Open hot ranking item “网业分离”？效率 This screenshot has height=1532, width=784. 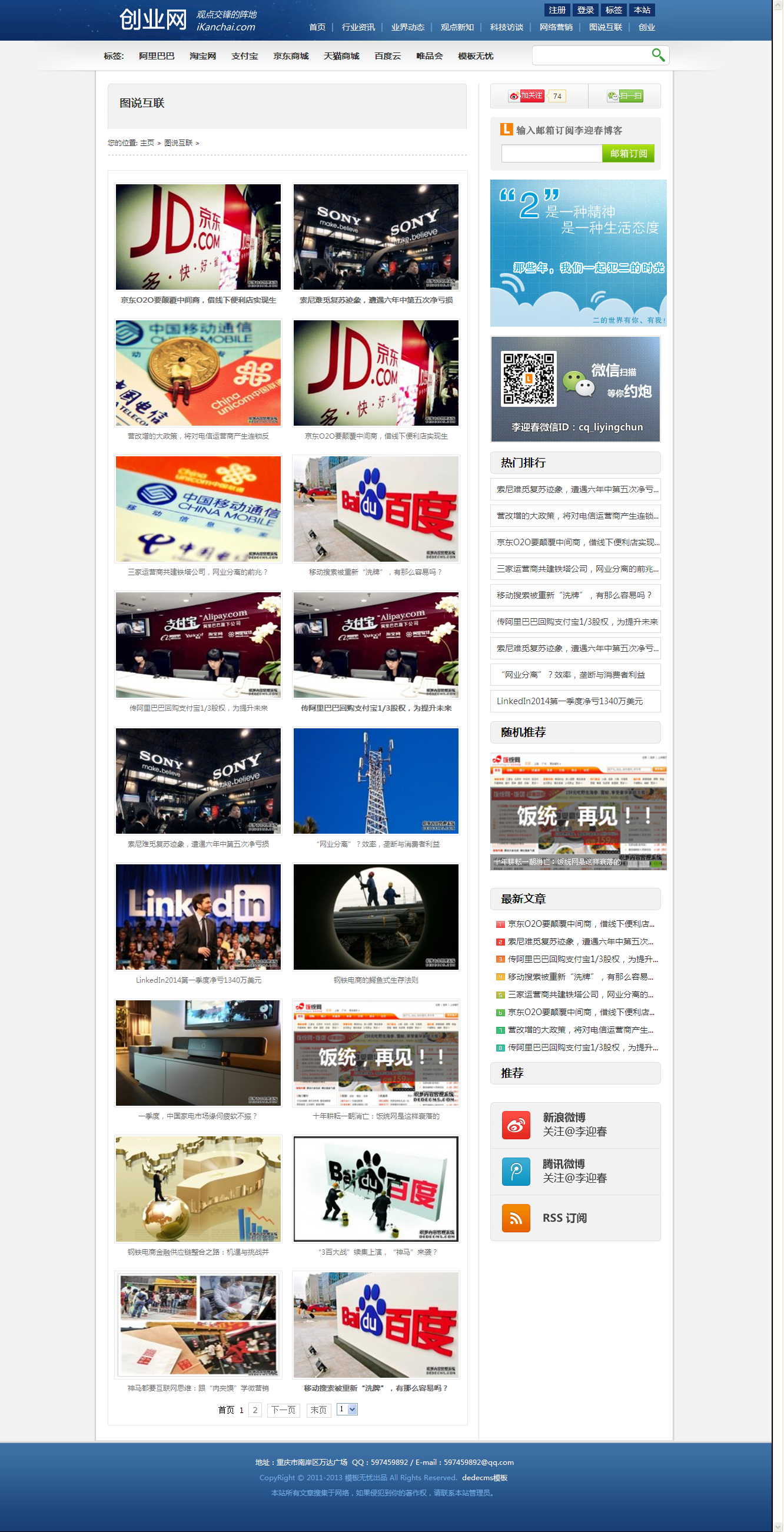[x=575, y=674]
